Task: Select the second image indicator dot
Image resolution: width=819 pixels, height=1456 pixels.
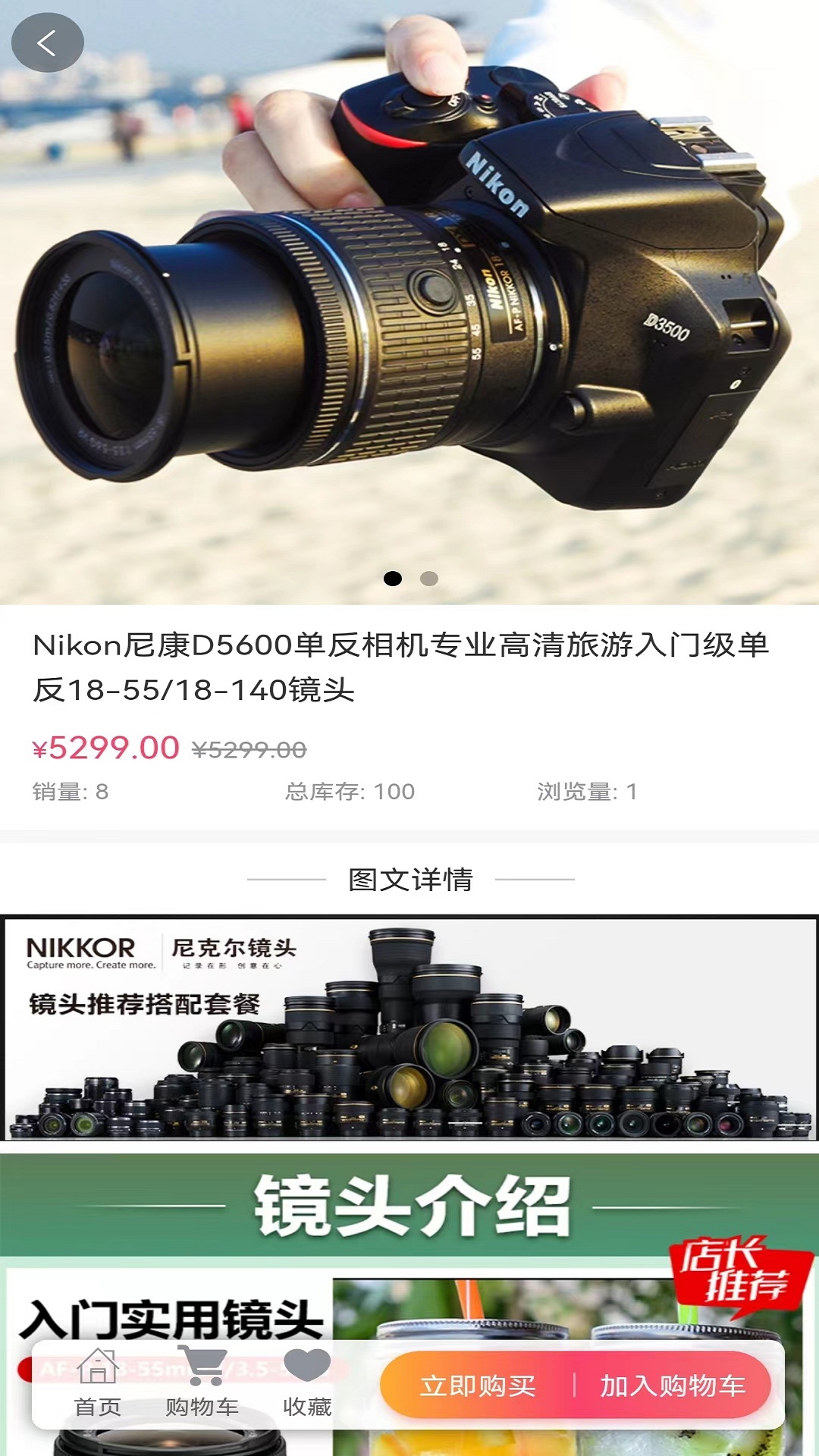Action: [429, 579]
